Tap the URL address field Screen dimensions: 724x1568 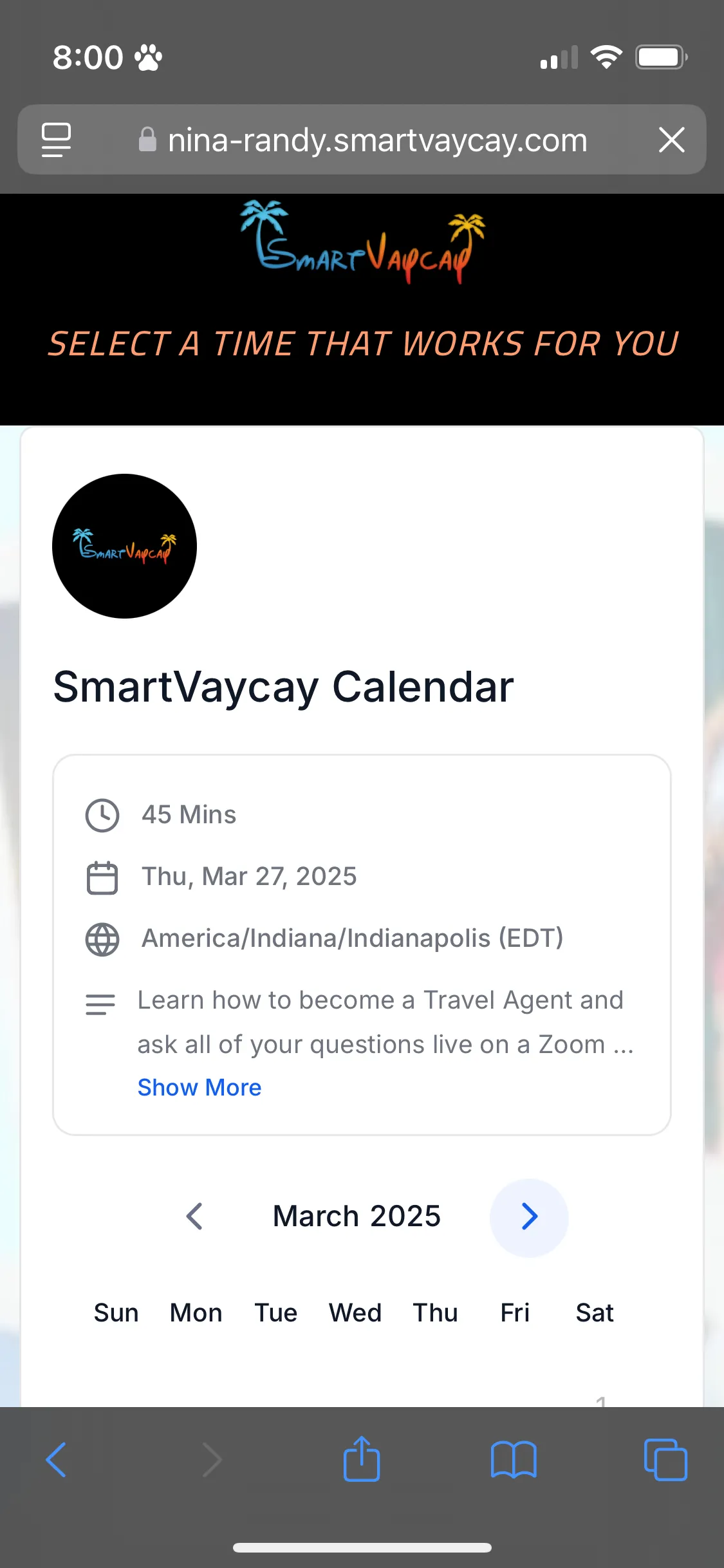click(x=362, y=140)
